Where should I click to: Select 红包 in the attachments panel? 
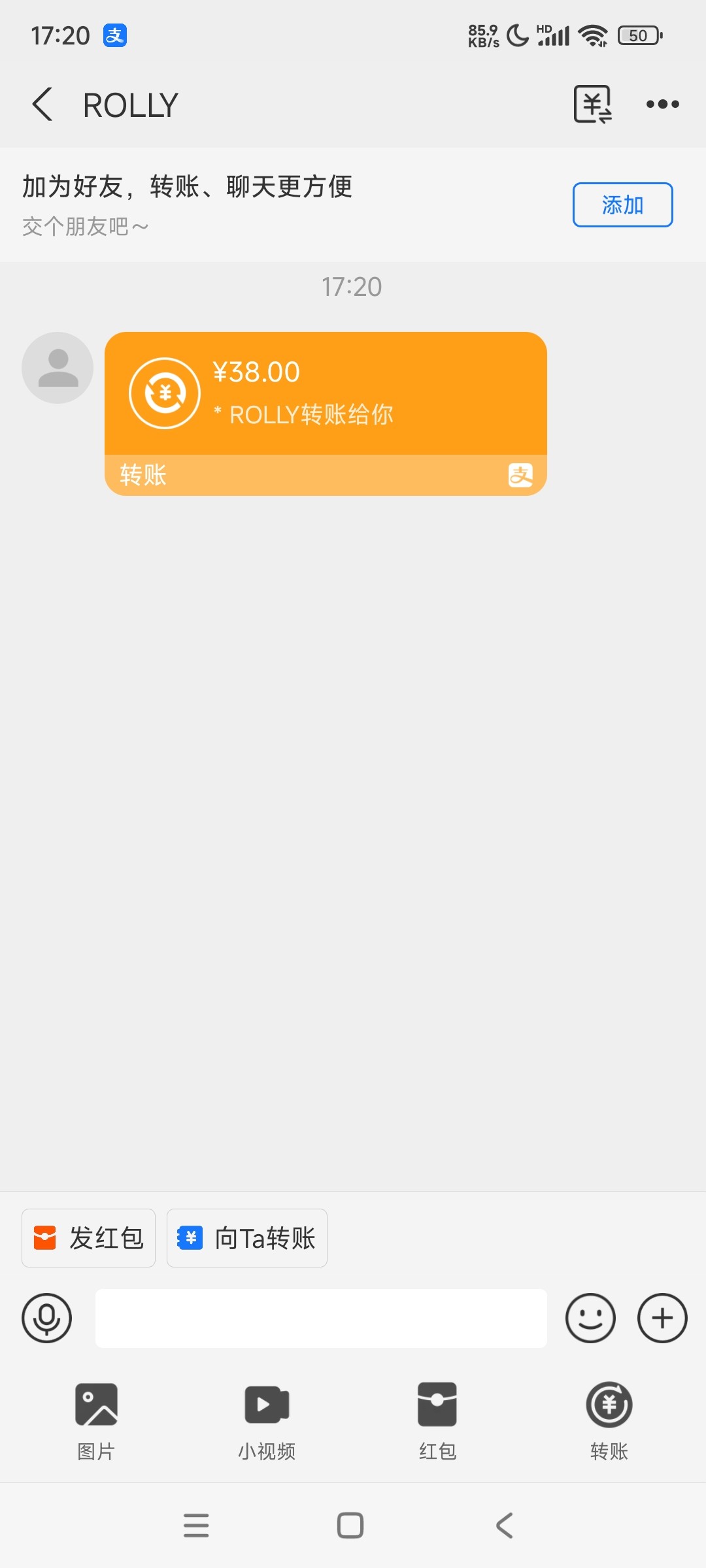point(437,1420)
